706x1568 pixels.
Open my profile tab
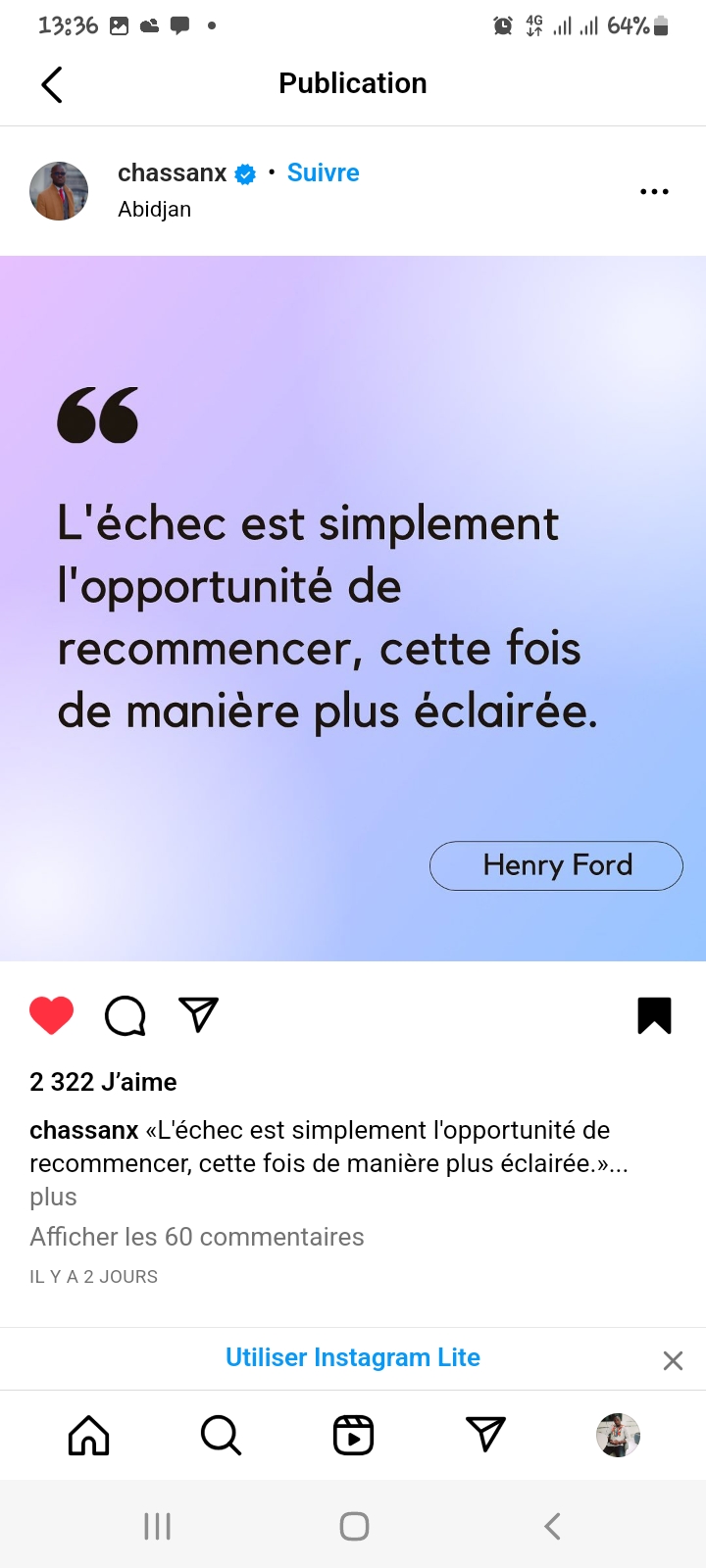coord(618,1436)
